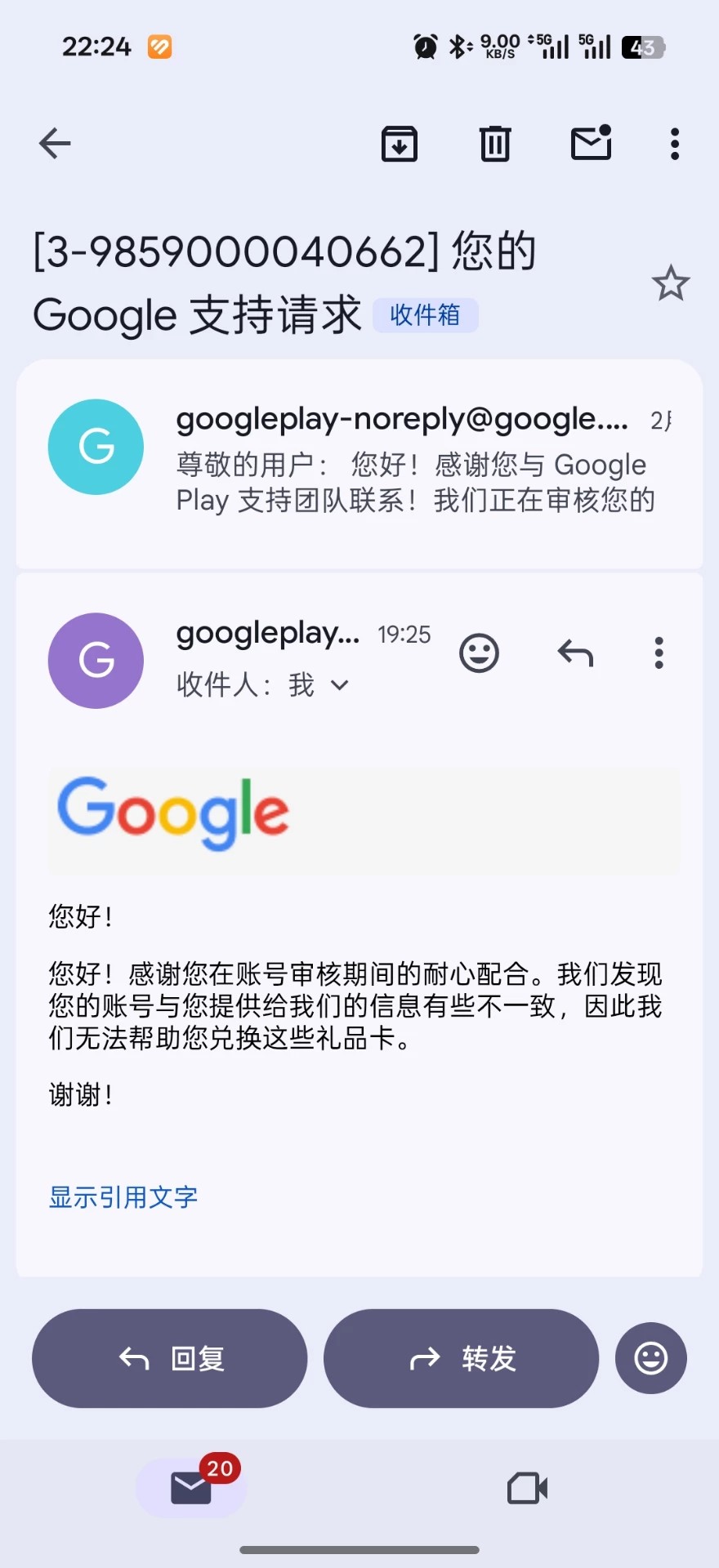The width and height of the screenshot is (719, 1568).
Task: Tap the 回复 button
Action: pos(170,1358)
